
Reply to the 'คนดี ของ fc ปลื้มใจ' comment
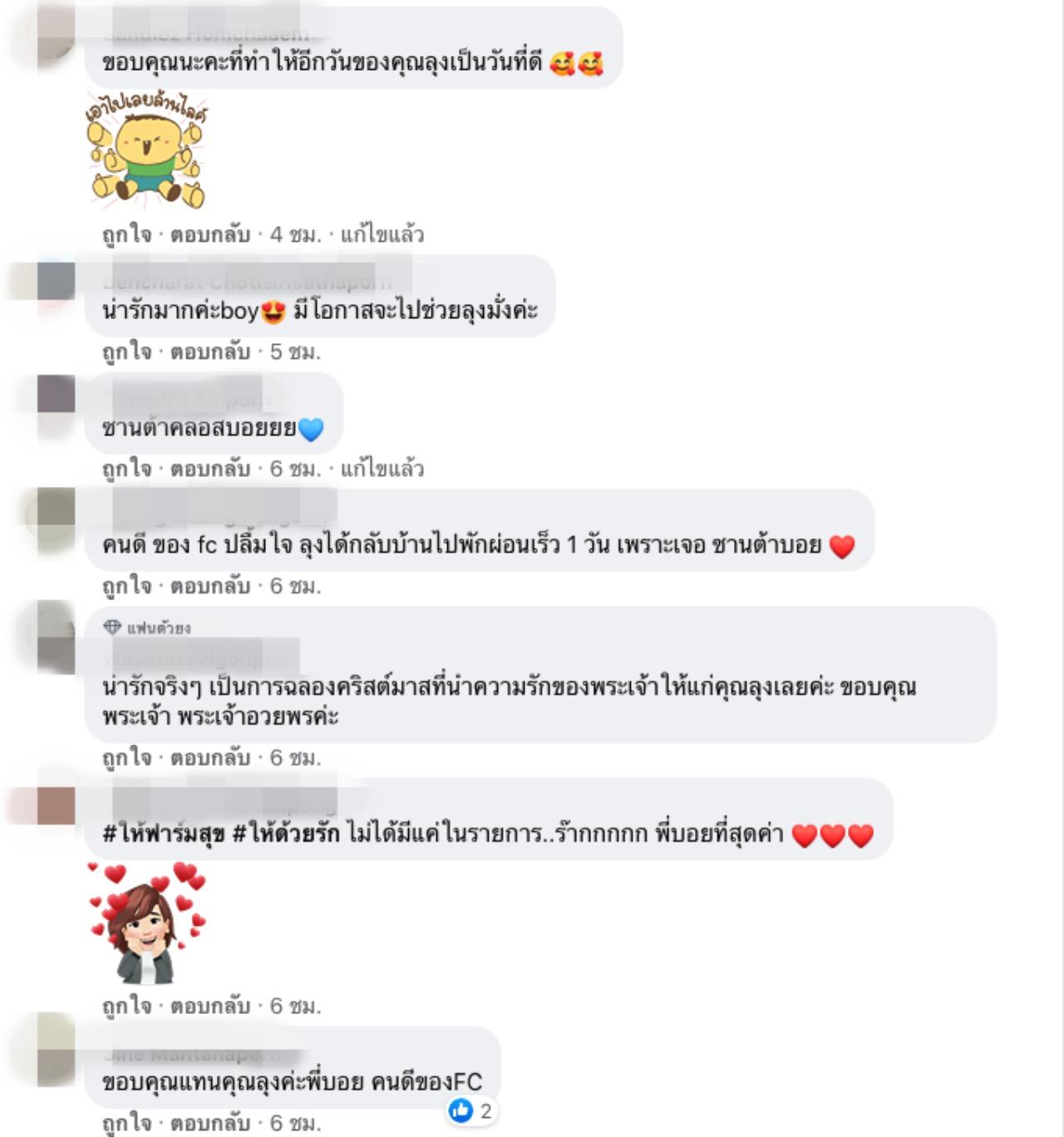(209, 586)
